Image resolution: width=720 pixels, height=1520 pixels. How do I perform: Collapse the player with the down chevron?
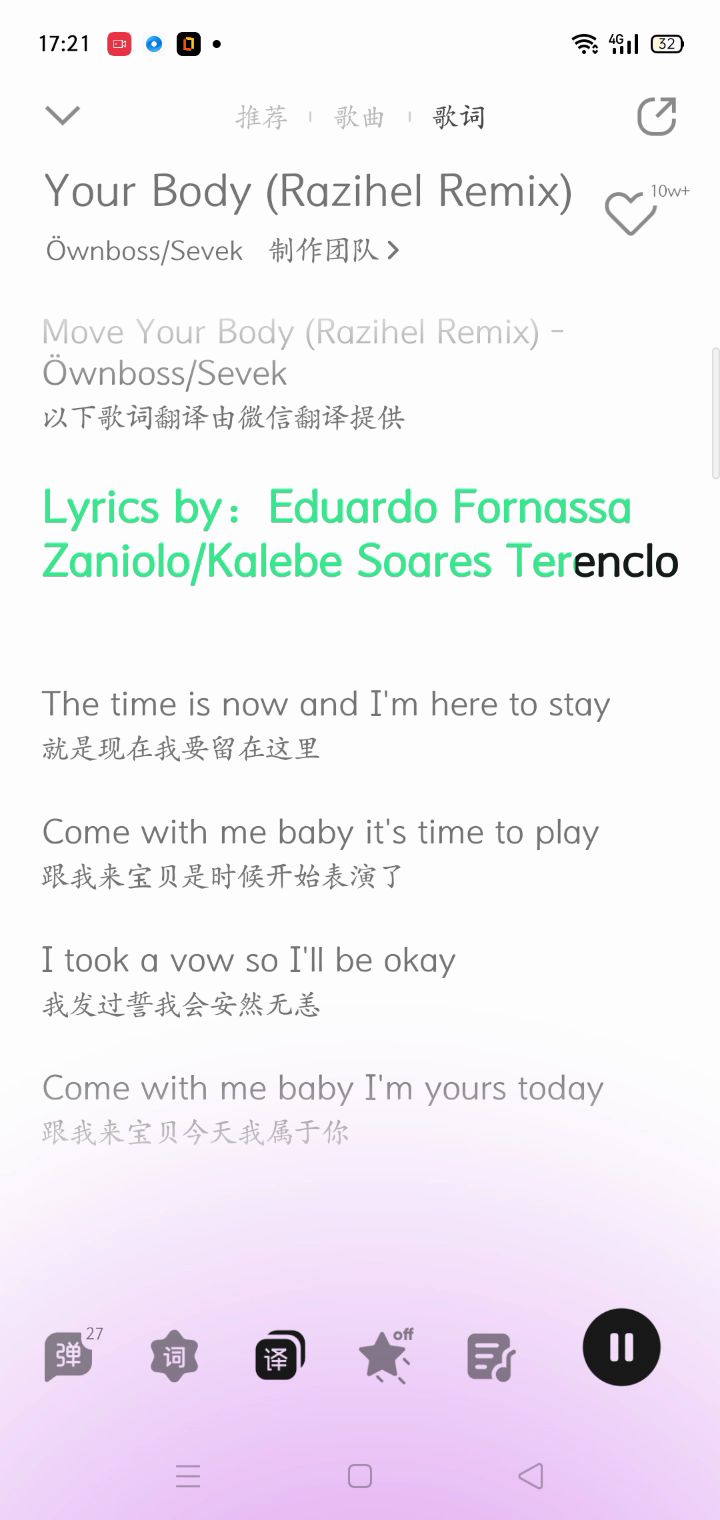62,116
